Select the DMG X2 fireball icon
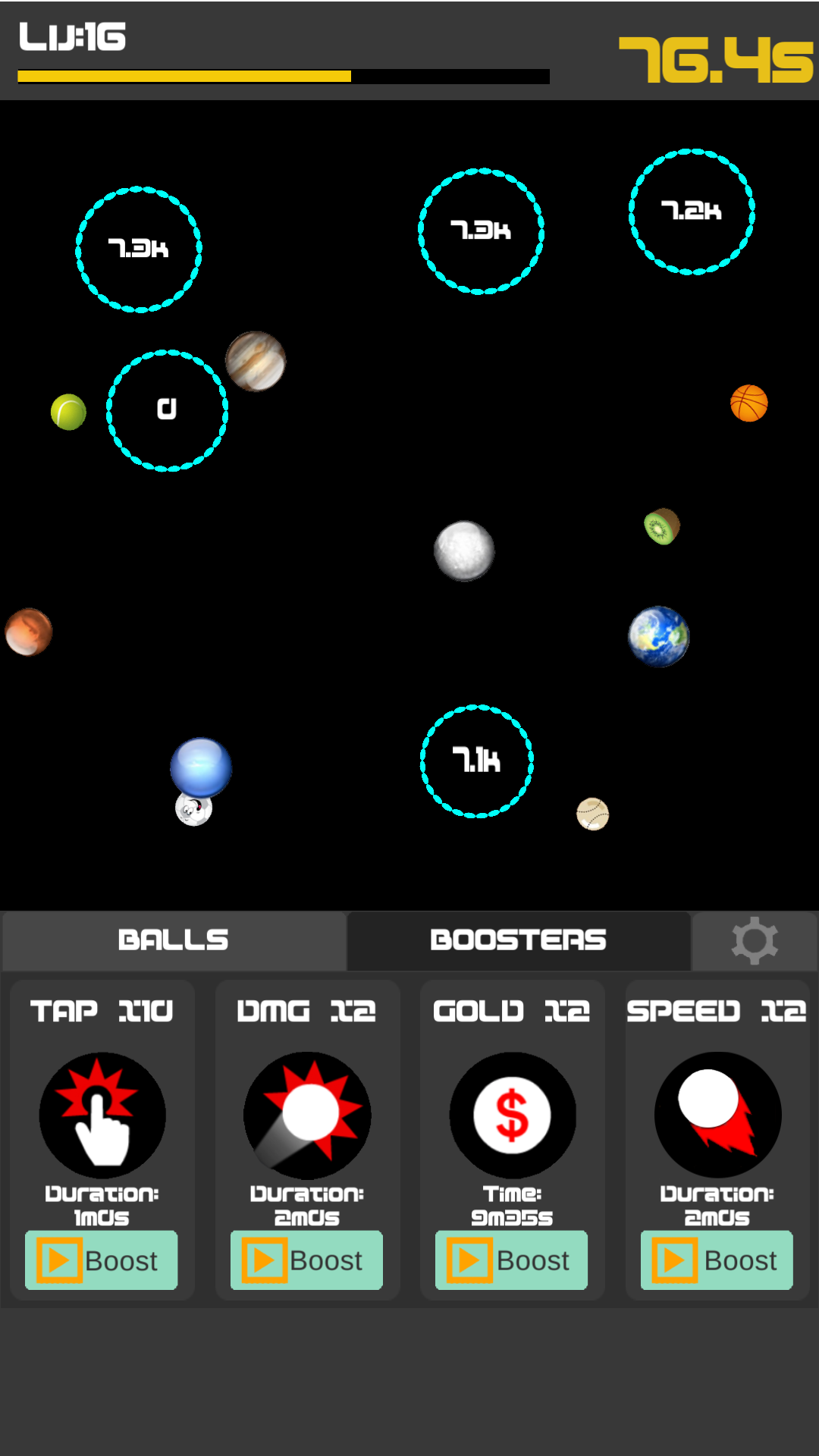Image resolution: width=819 pixels, height=1456 pixels. click(306, 1113)
